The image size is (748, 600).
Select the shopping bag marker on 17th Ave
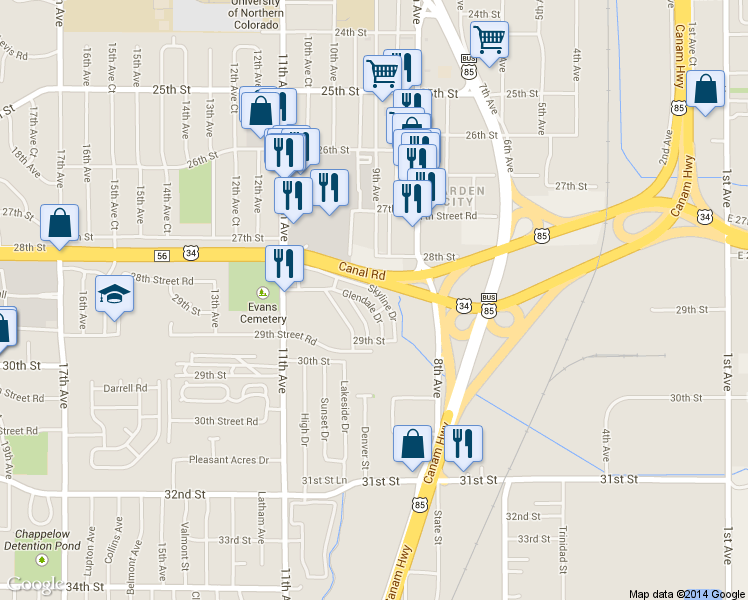point(59,223)
